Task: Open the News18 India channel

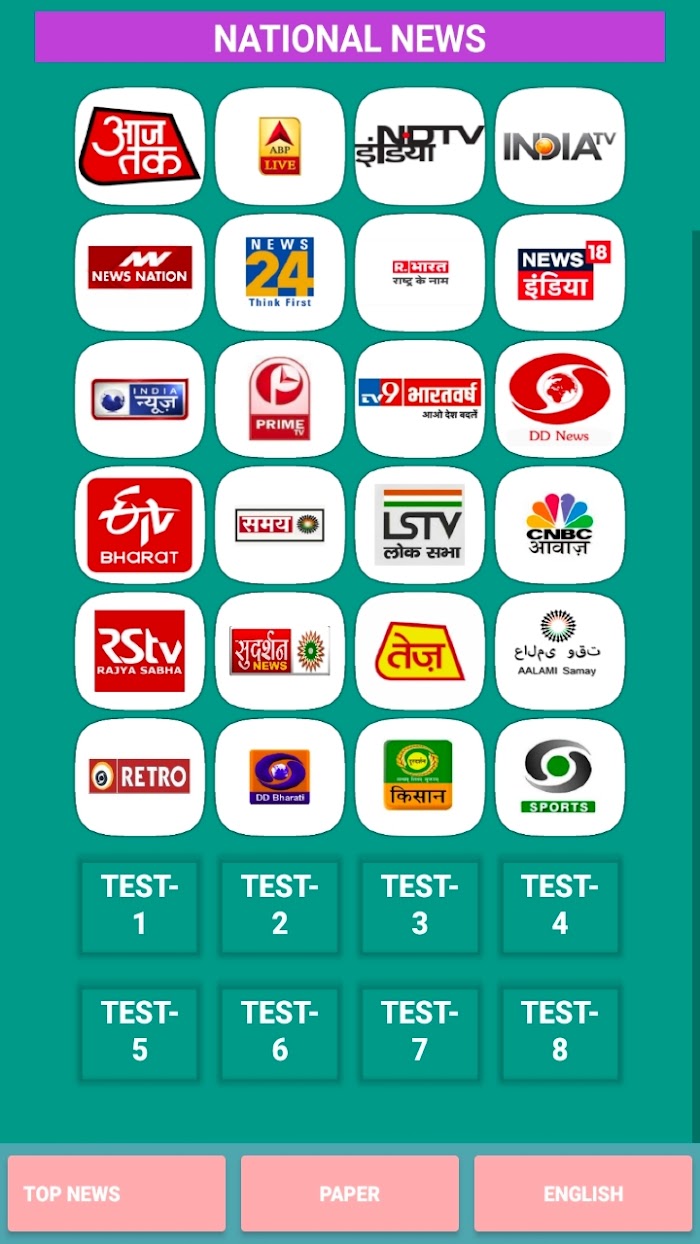Action: click(560, 272)
